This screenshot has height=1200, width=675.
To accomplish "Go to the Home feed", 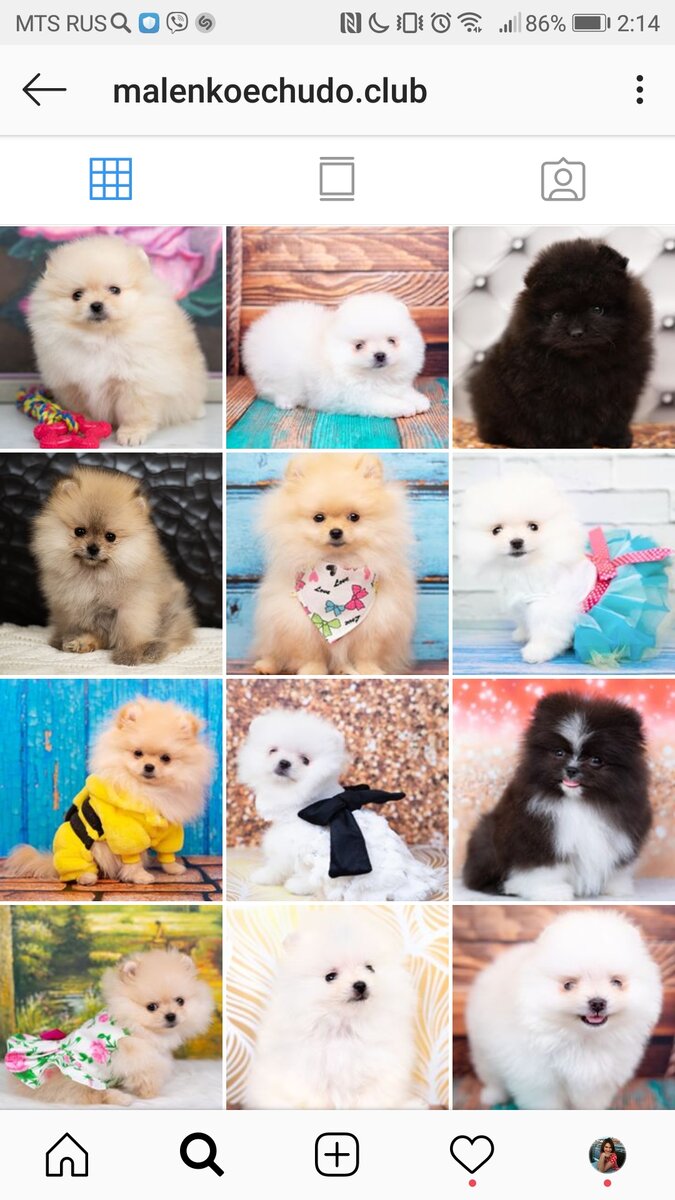I will 67,1155.
